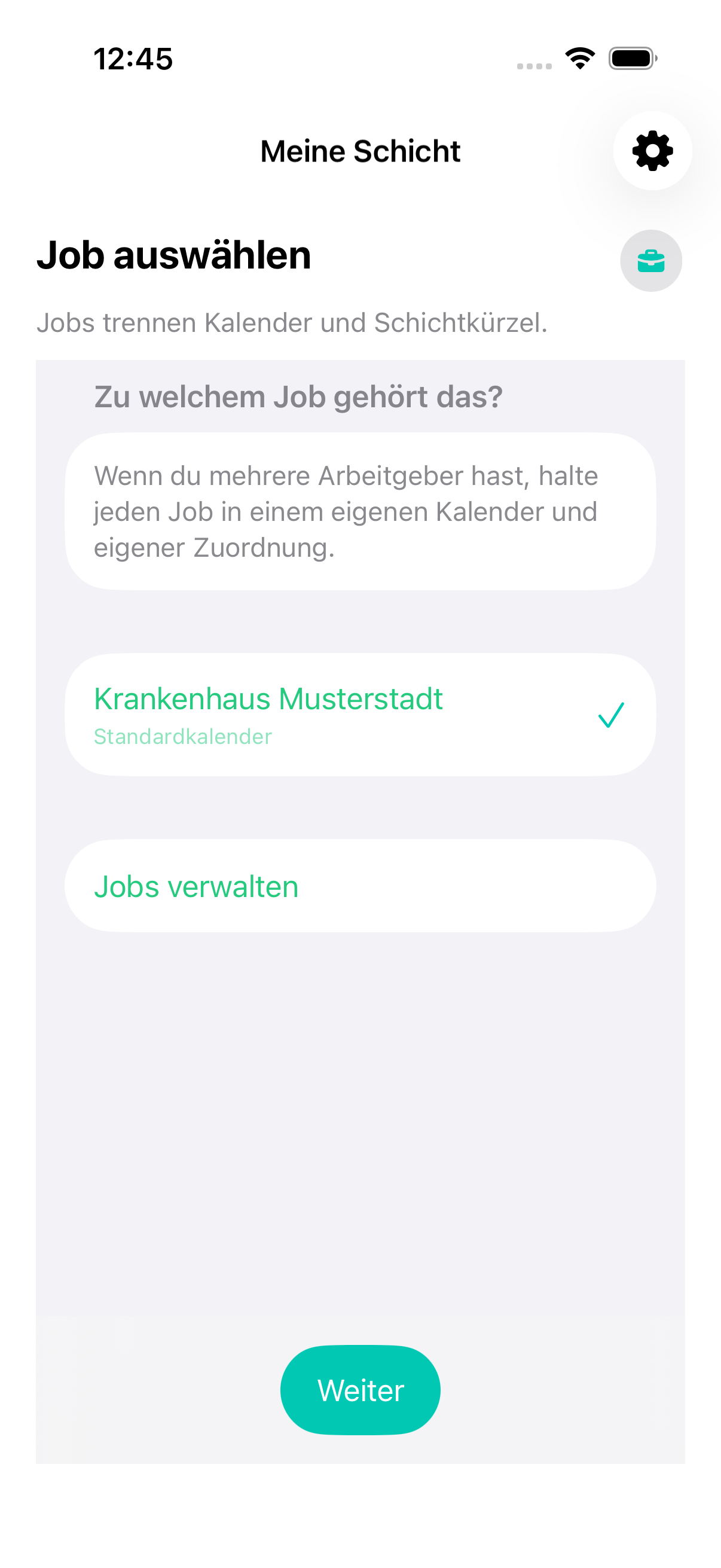
Task: Collapse the Arbeitgeber info card
Action: [x=360, y=511]
